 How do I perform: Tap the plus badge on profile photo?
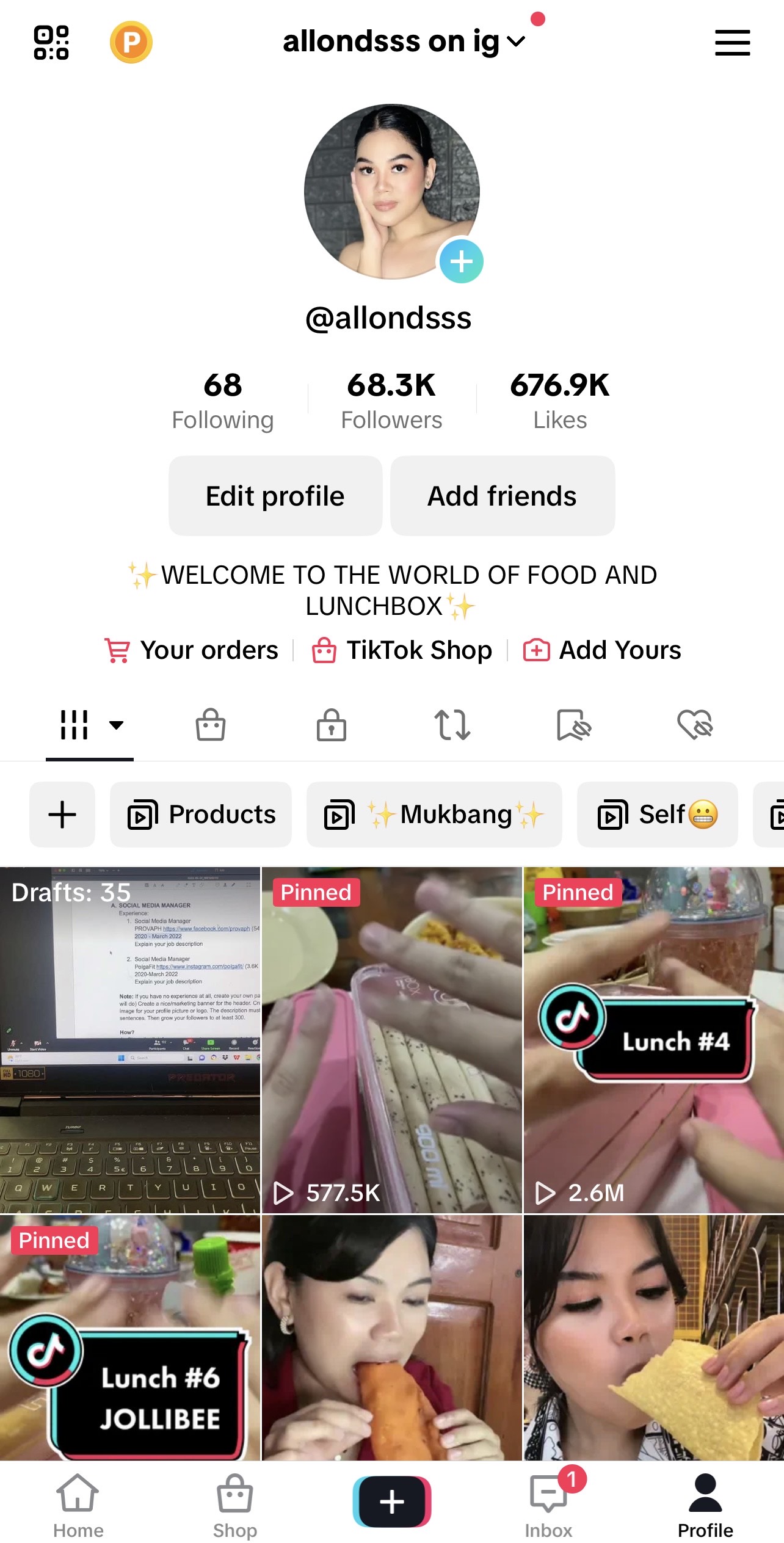click(461, 261)
